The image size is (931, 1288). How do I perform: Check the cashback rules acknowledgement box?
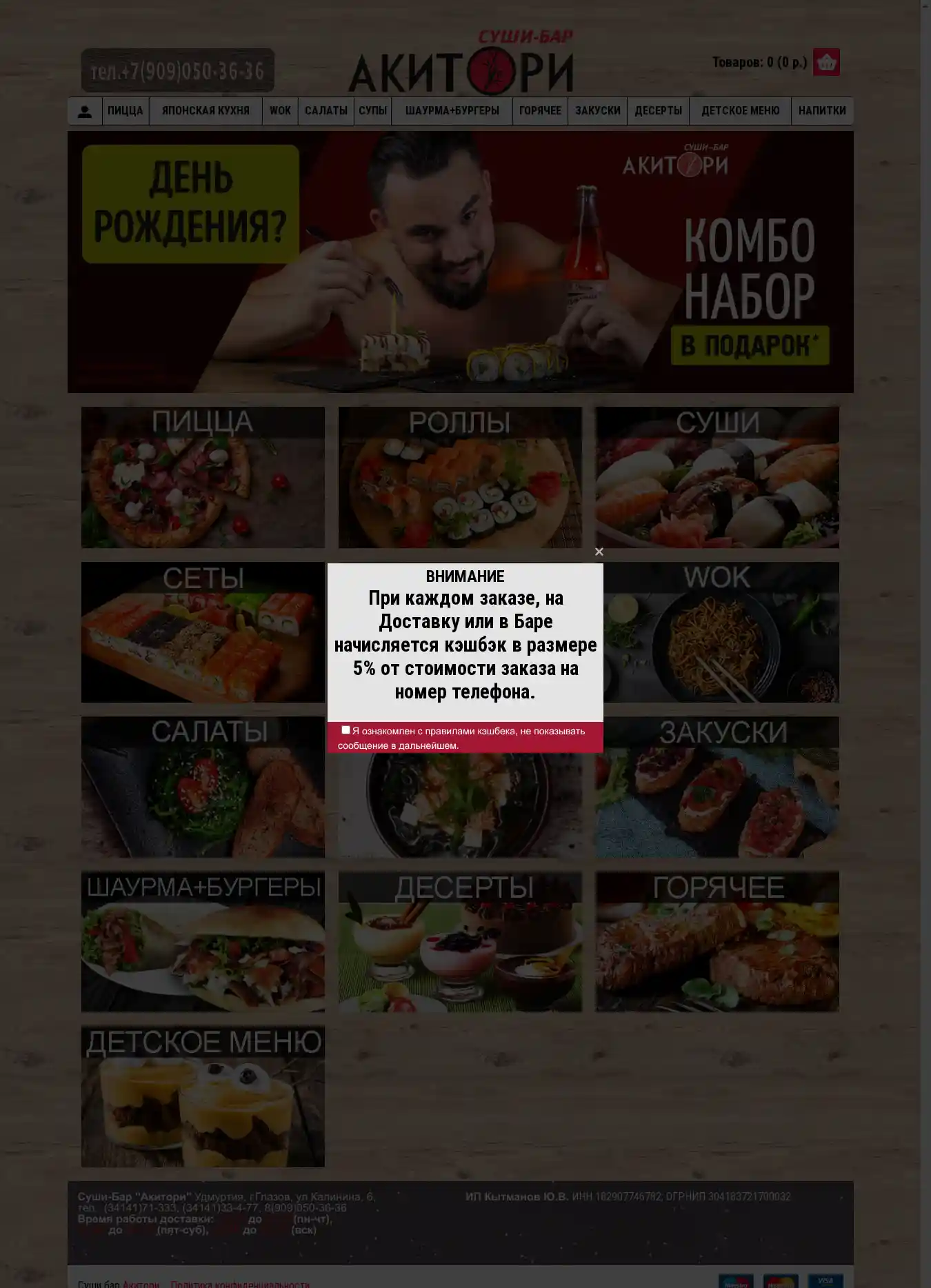346,730
